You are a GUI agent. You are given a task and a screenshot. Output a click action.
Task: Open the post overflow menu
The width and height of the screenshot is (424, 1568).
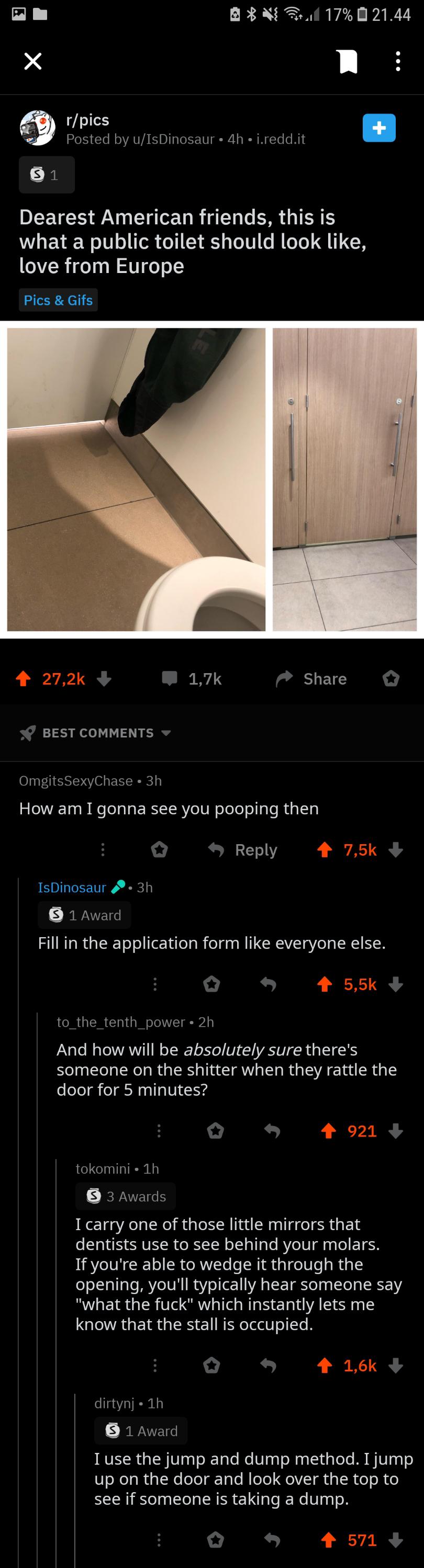coord(398,62)
